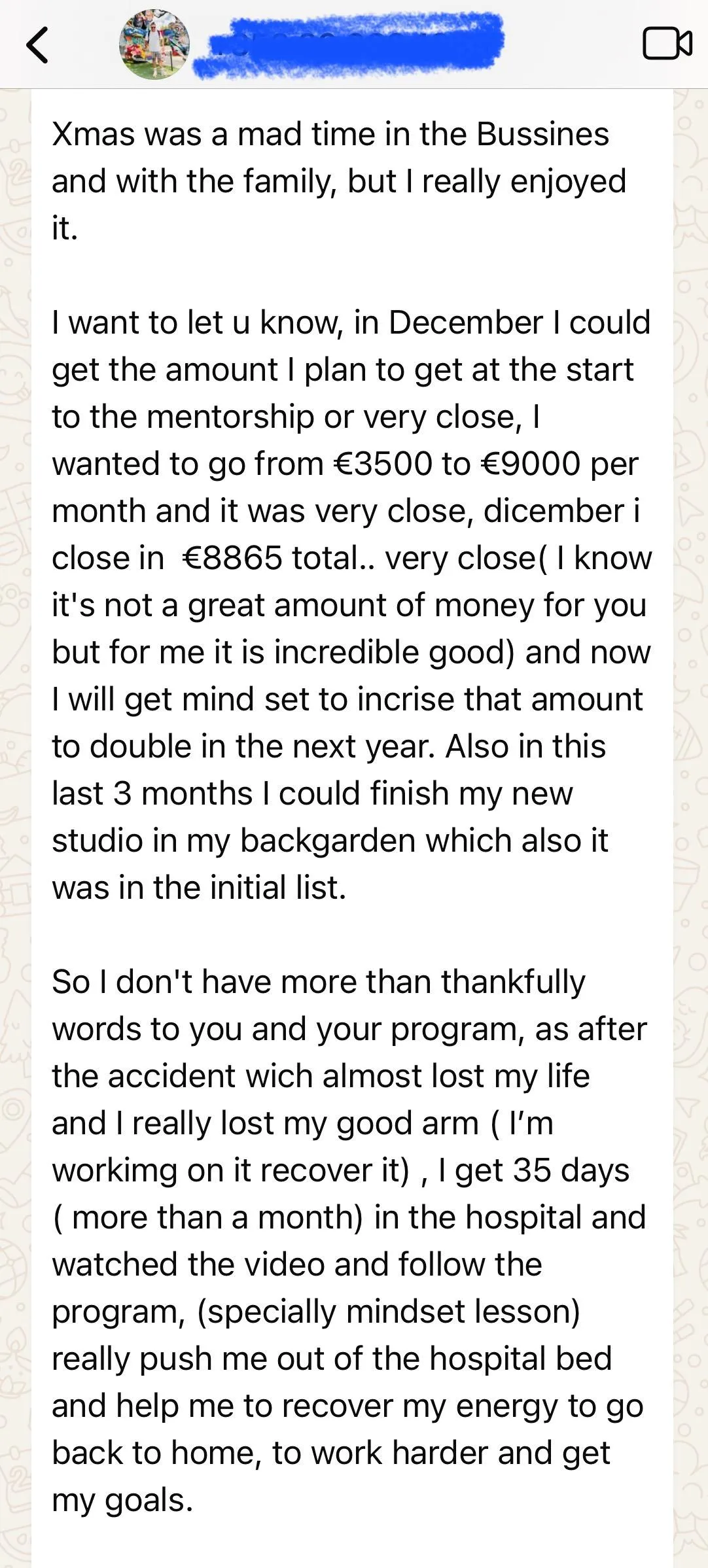Start a video call with this contact
Image resolution: width=708 pixels, height=1568 pixels.
(667, 44)
